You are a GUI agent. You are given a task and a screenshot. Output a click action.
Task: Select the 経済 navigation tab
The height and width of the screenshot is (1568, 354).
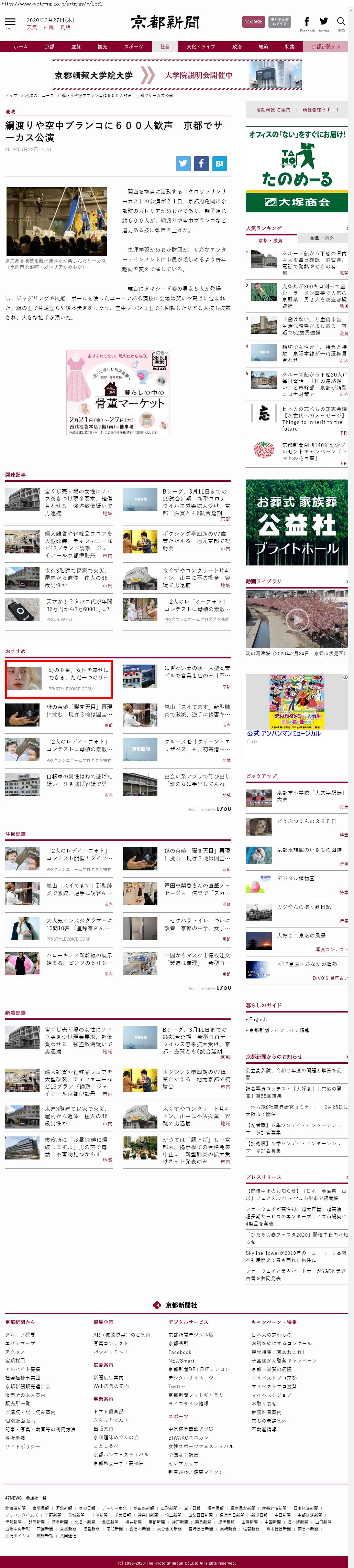click(x=263, y=47)
